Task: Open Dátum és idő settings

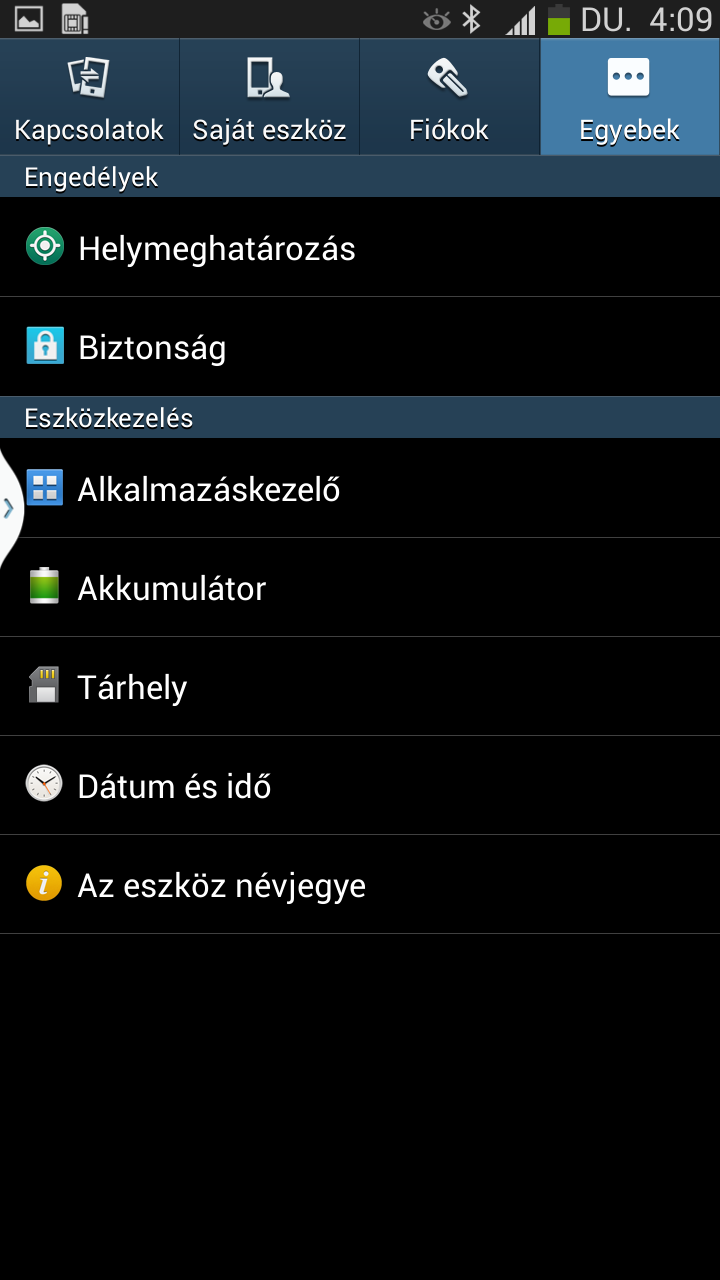Action: click(360, 786)
